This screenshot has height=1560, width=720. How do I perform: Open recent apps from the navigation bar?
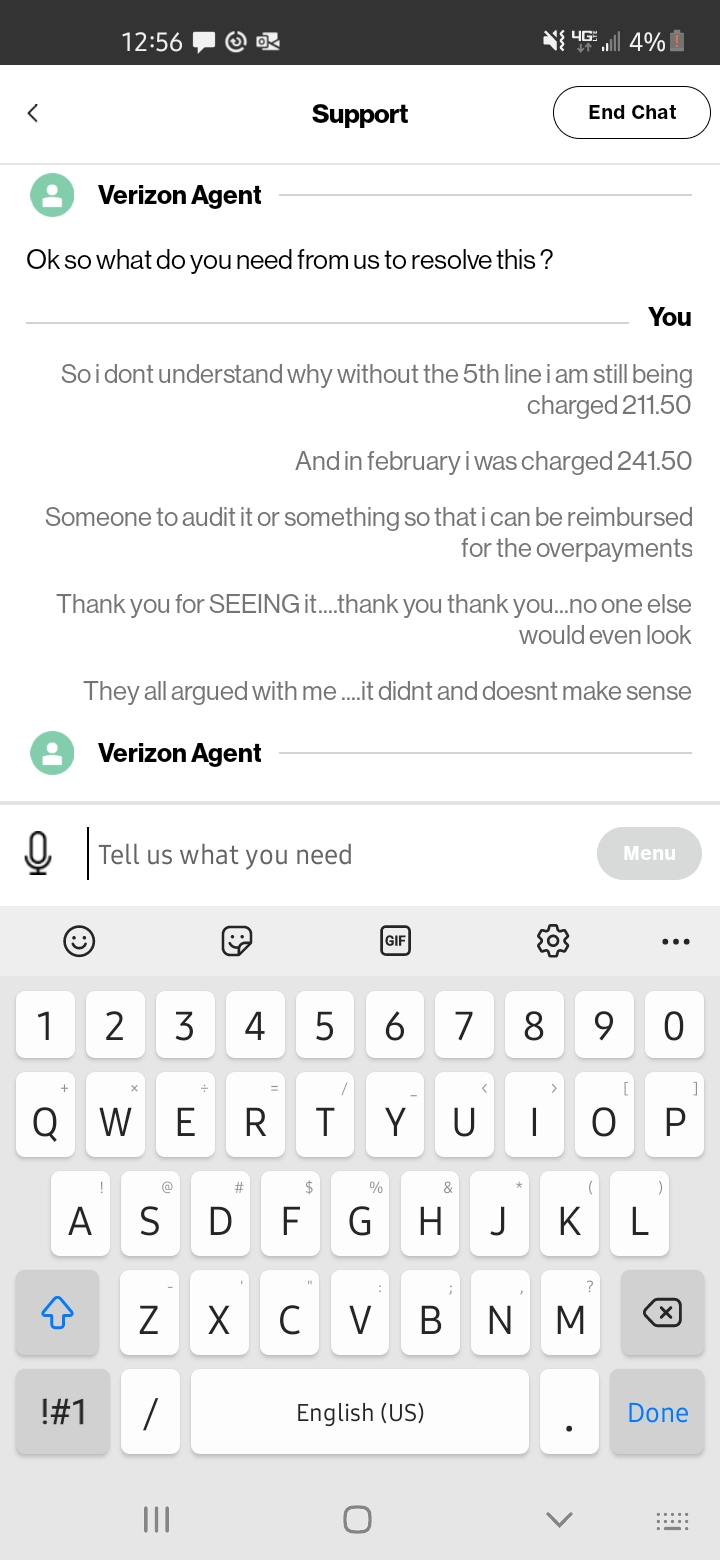[156, 1519]
